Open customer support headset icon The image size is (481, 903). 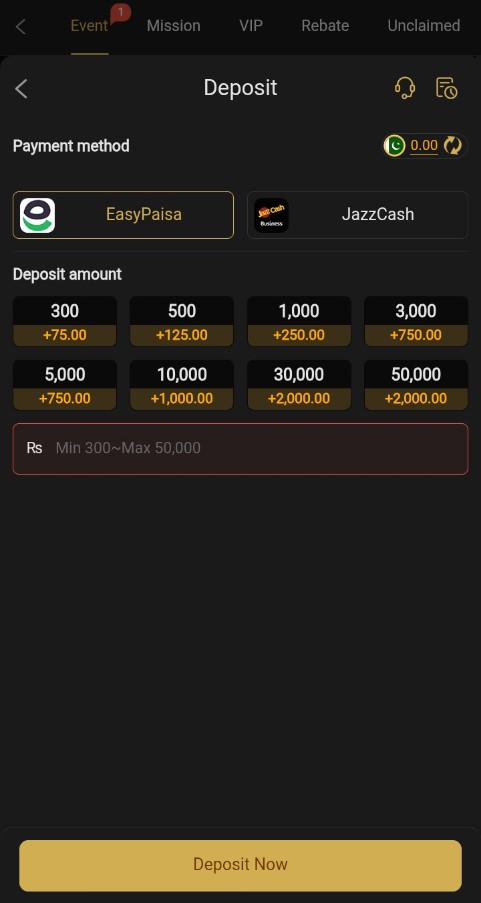coord(405,88)
